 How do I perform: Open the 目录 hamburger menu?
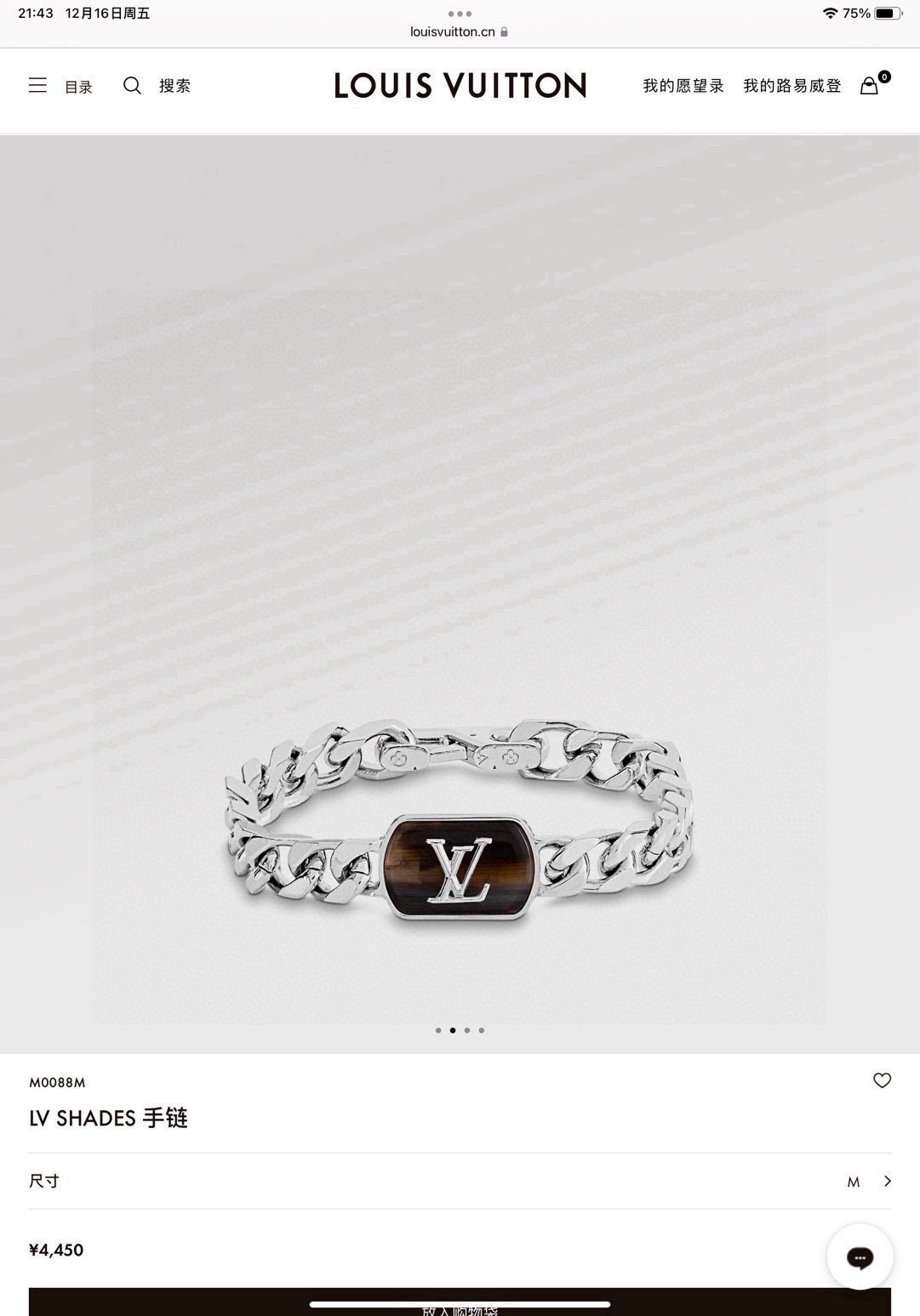pos(38,86)
